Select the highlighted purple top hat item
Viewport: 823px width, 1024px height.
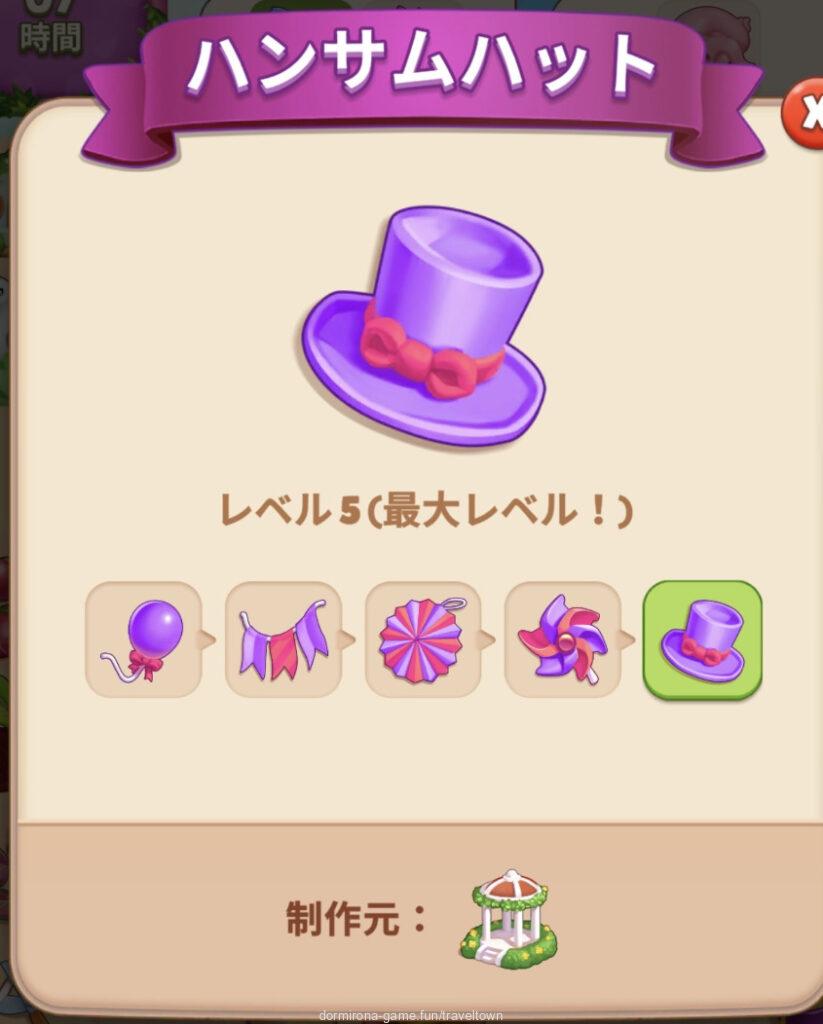pyautogui.click(x=702, y=639)
